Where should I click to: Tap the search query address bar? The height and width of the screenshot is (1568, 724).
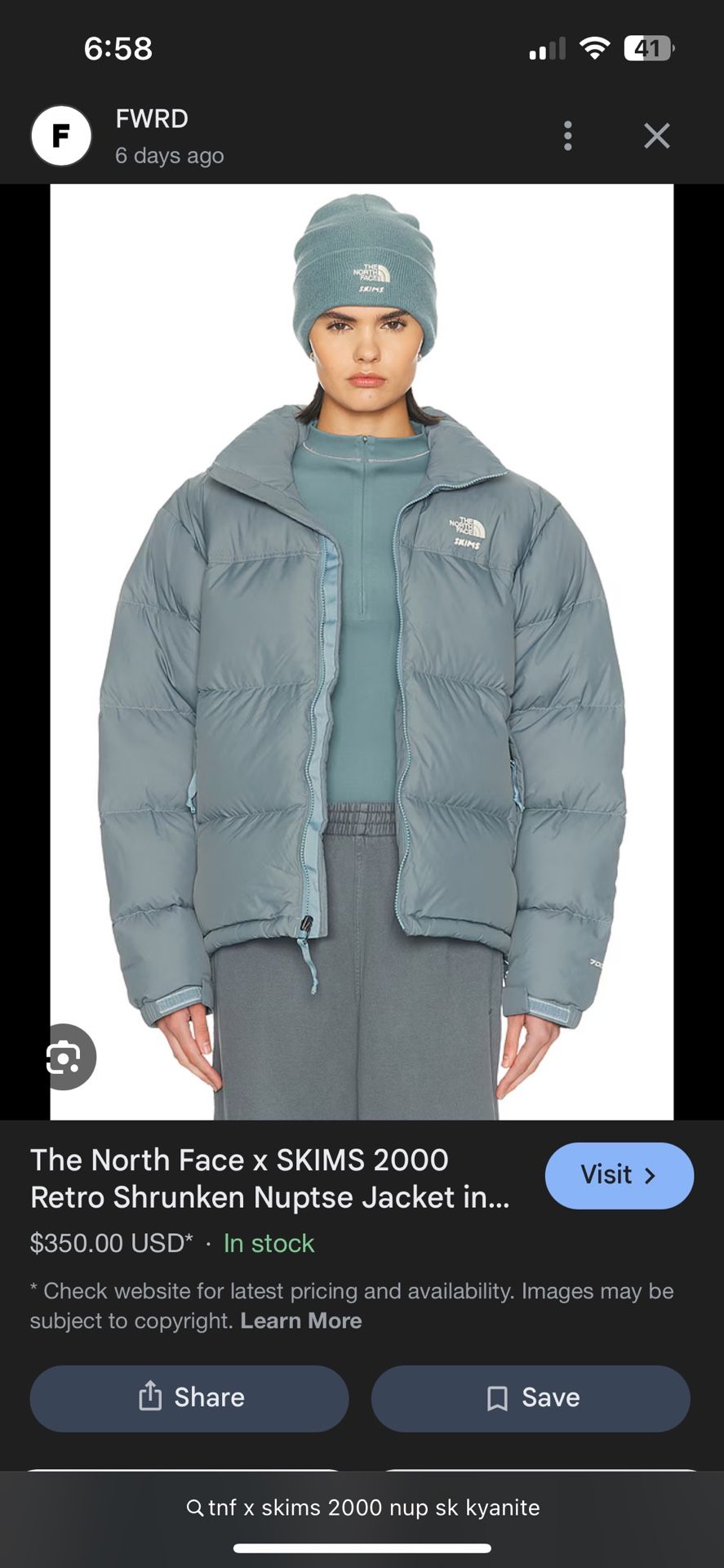click(x=362, y=1508)
